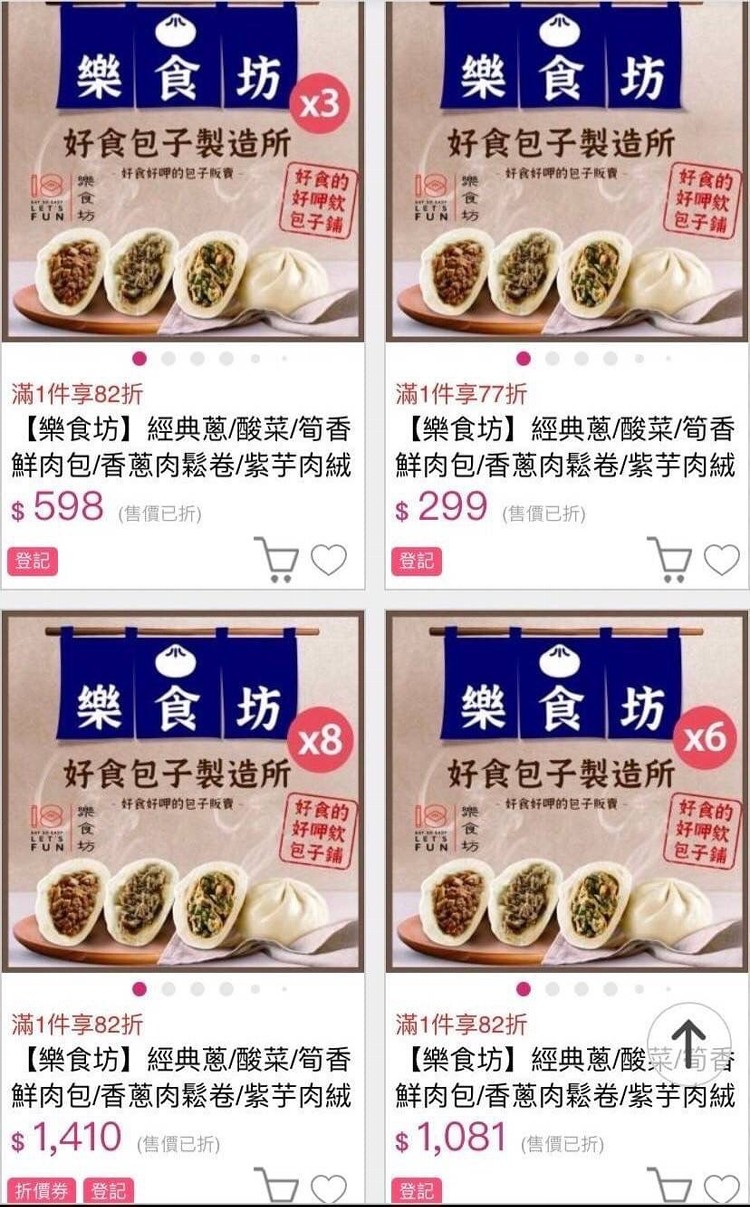
Task: Add the $1,081 product to cart
Action: point(669,1188)
